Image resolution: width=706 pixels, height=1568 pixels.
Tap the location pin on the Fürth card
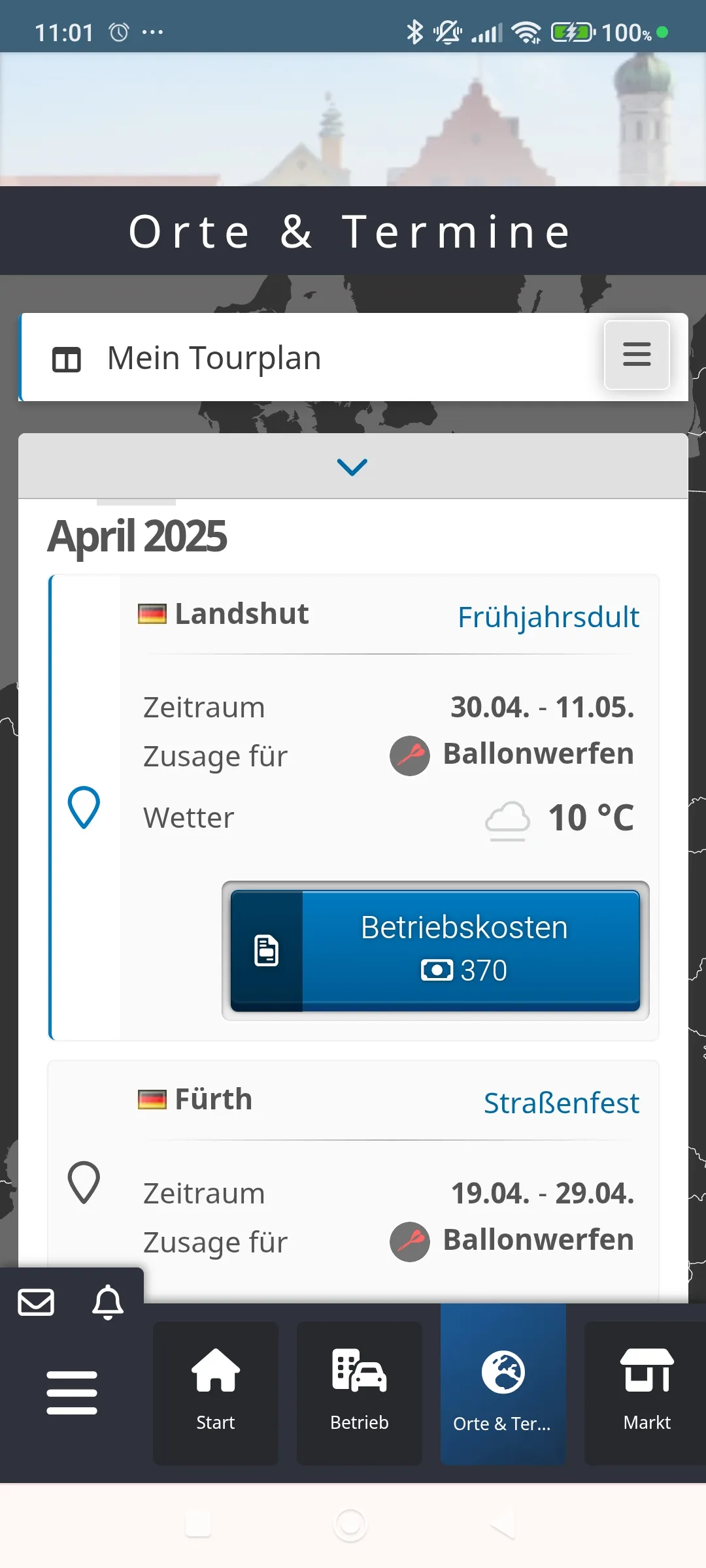pos(84,1182)
